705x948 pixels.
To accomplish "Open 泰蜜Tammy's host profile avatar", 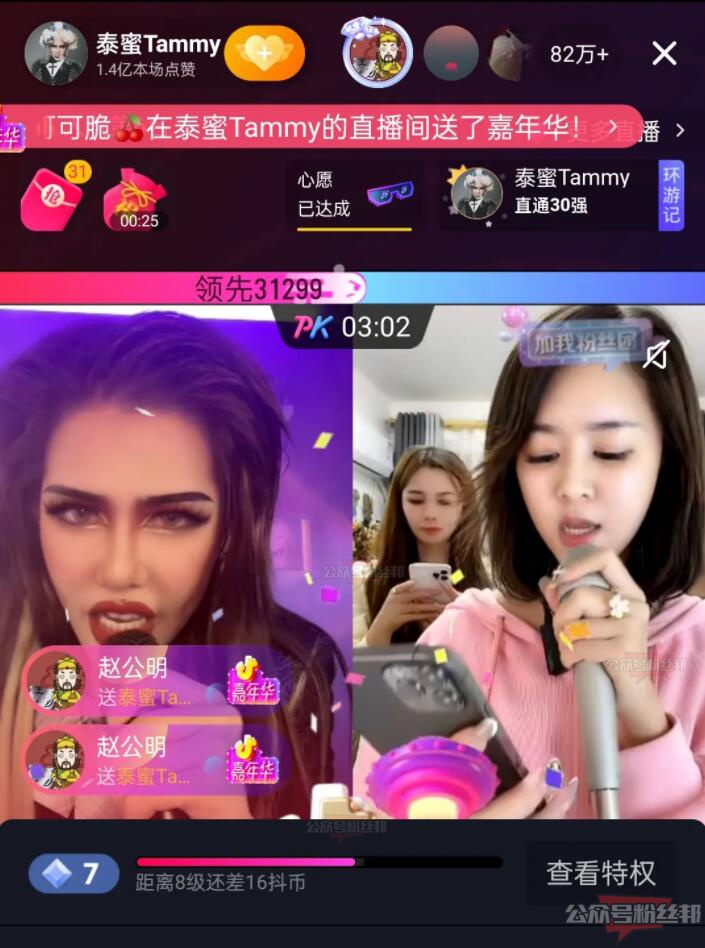I will pos(55,54).
